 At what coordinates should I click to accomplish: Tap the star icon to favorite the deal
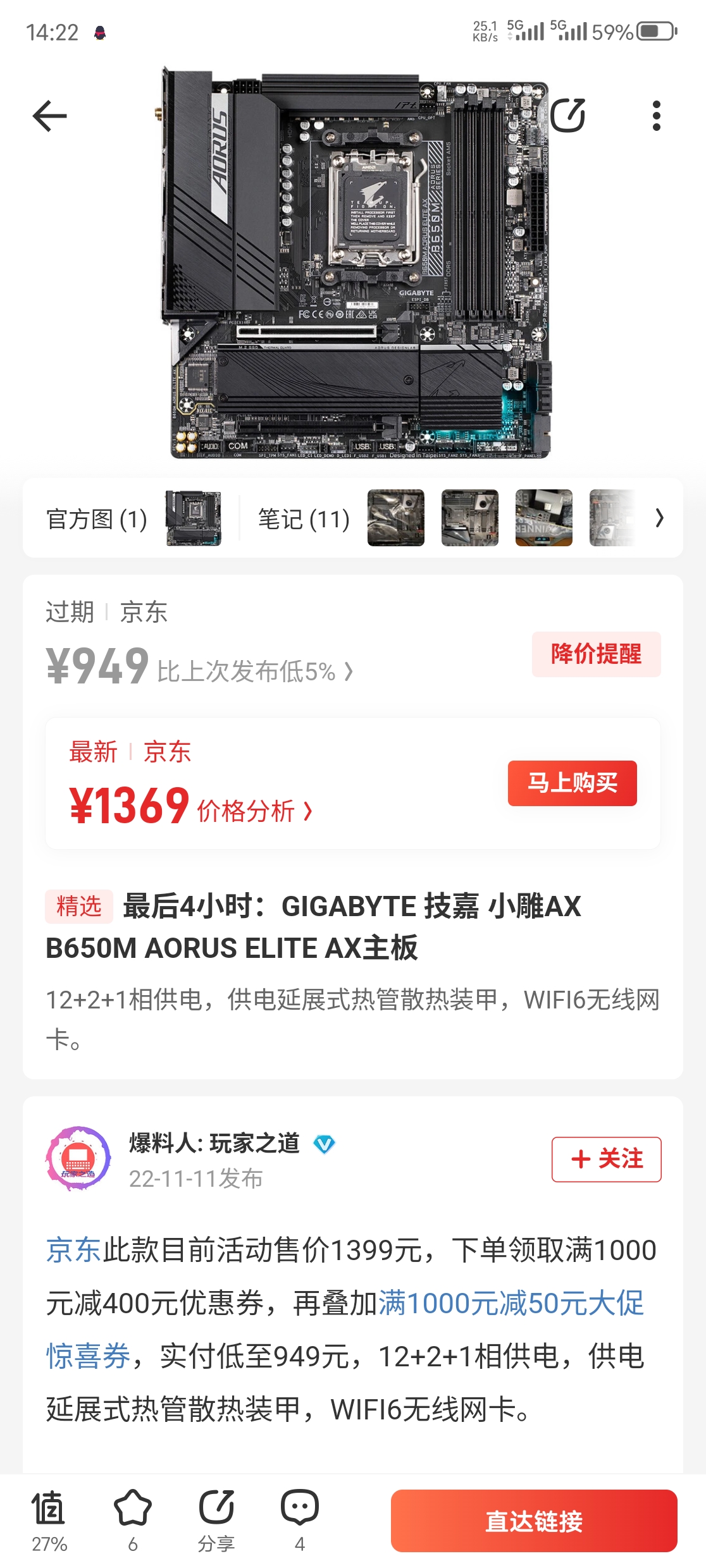coord(133,1507)
